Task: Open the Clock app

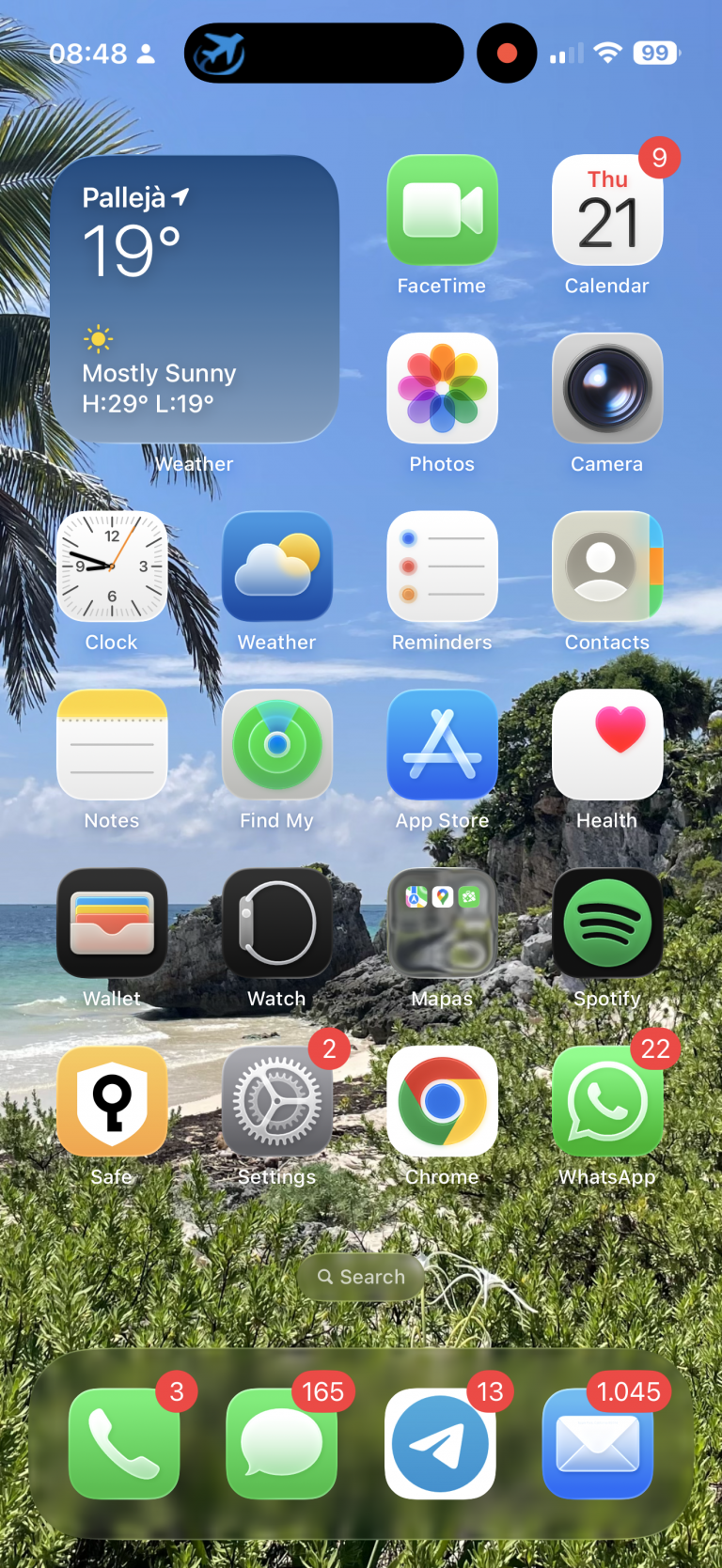Action: 112,567
